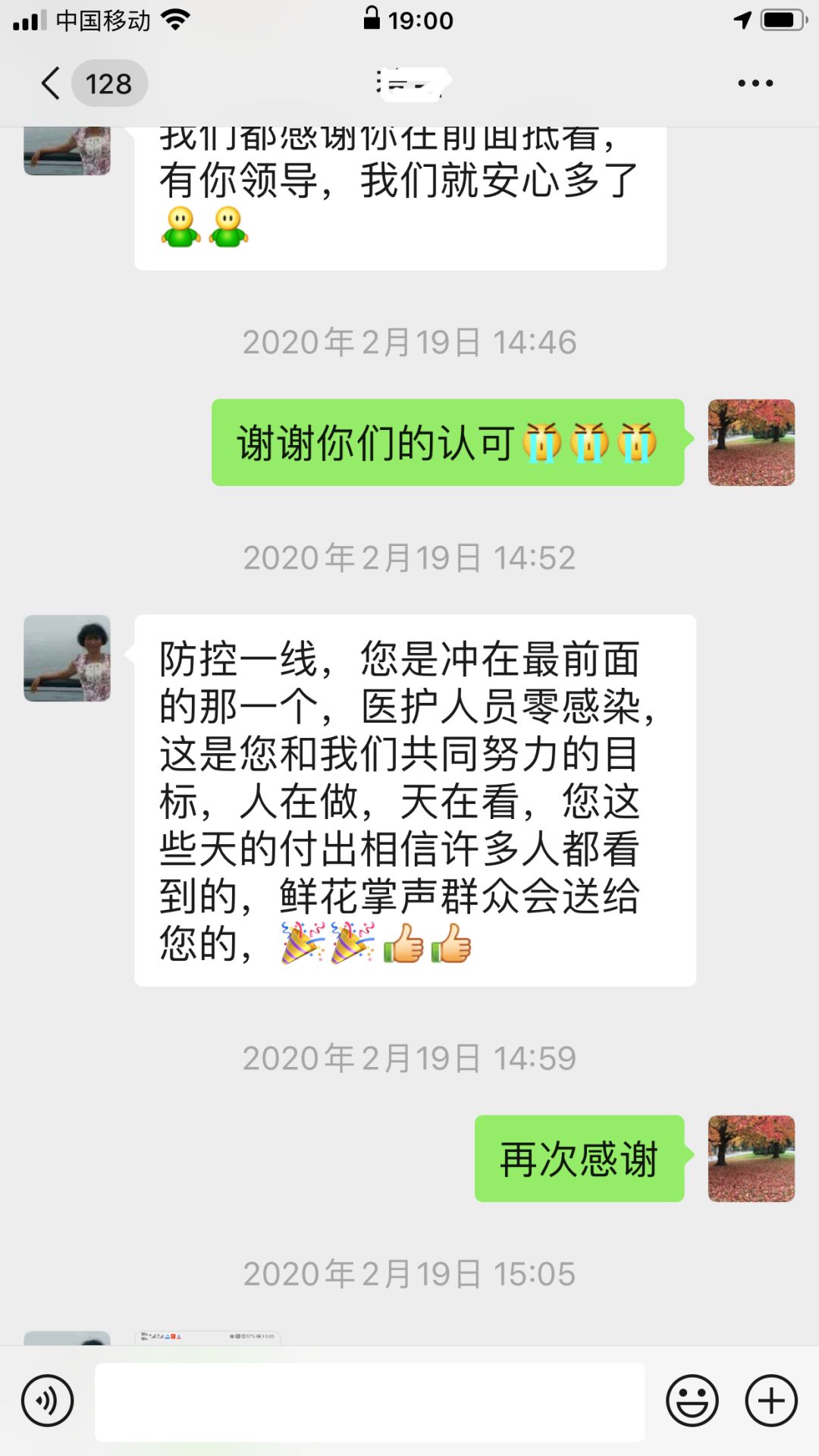Go back to the chat list

pos(52,83)
